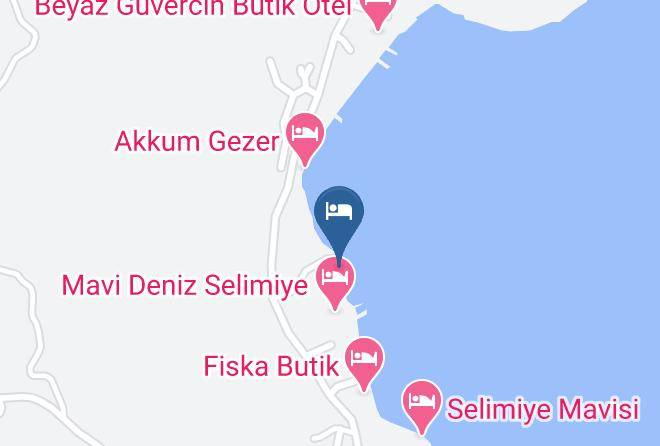Open the Selimiye Mavisi hotel marker
Image resolution: width=660 pixels, height=446 pixels.
422,404
